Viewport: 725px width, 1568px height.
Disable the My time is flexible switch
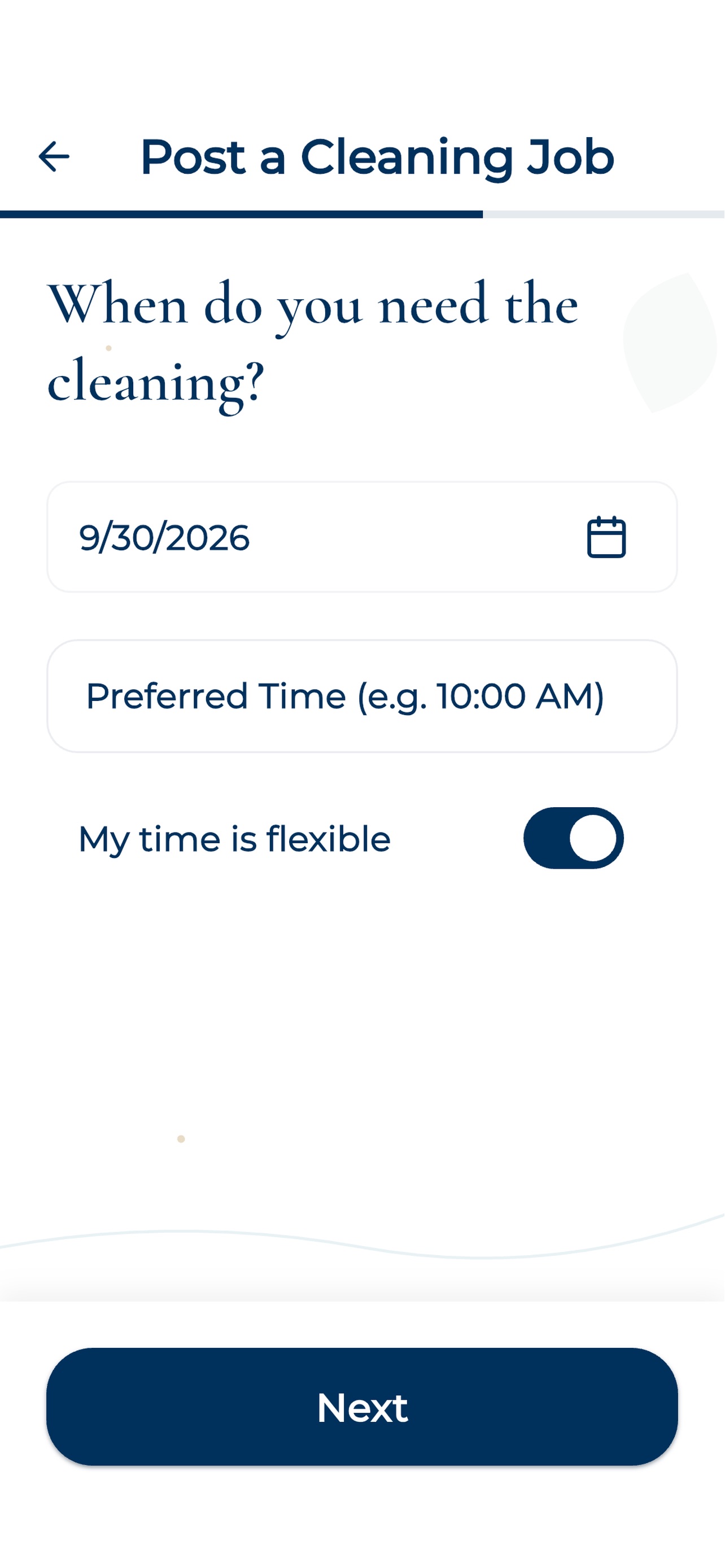[574, 838]
